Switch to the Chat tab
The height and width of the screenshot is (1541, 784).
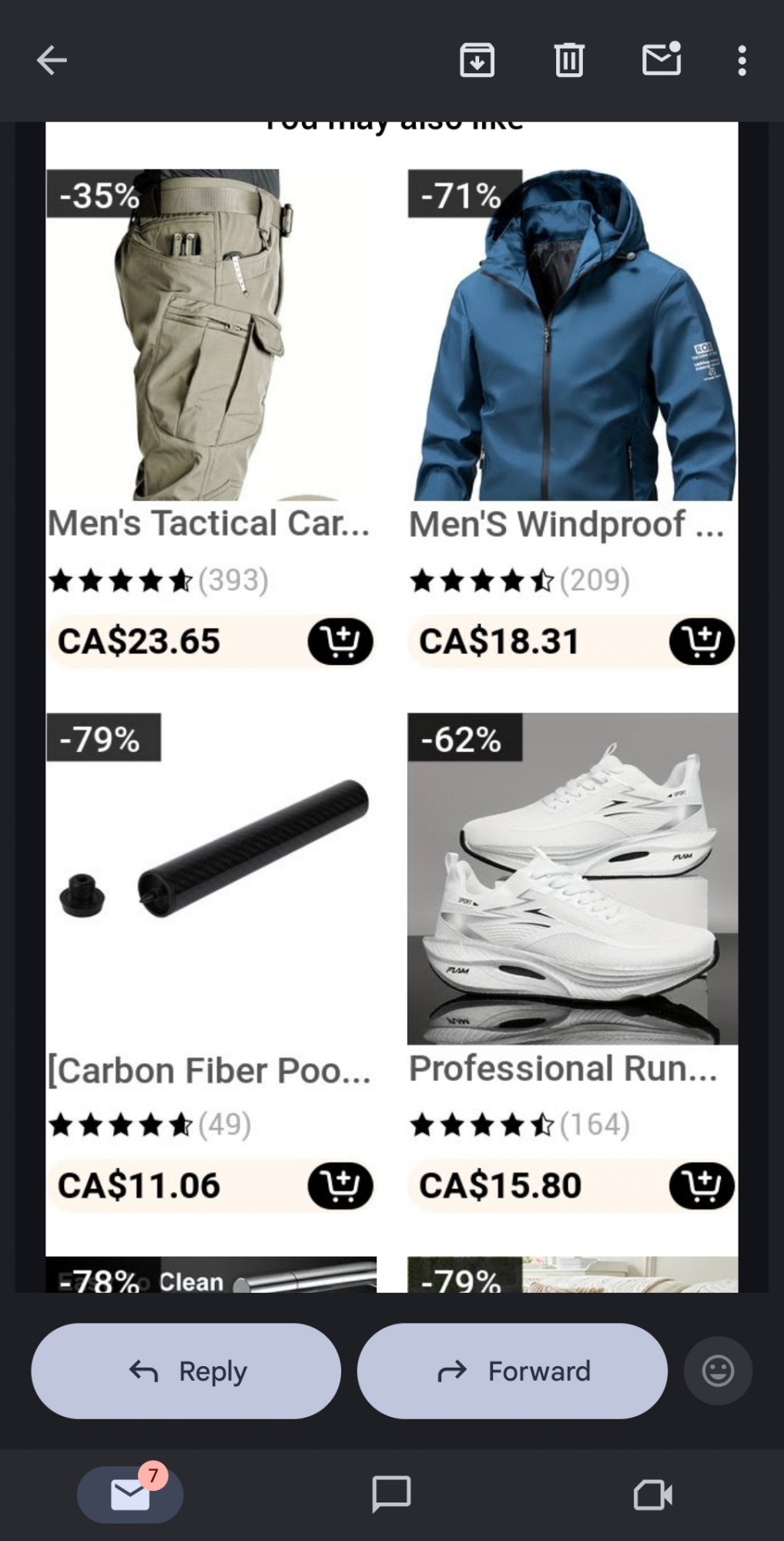click(391, 1495)
